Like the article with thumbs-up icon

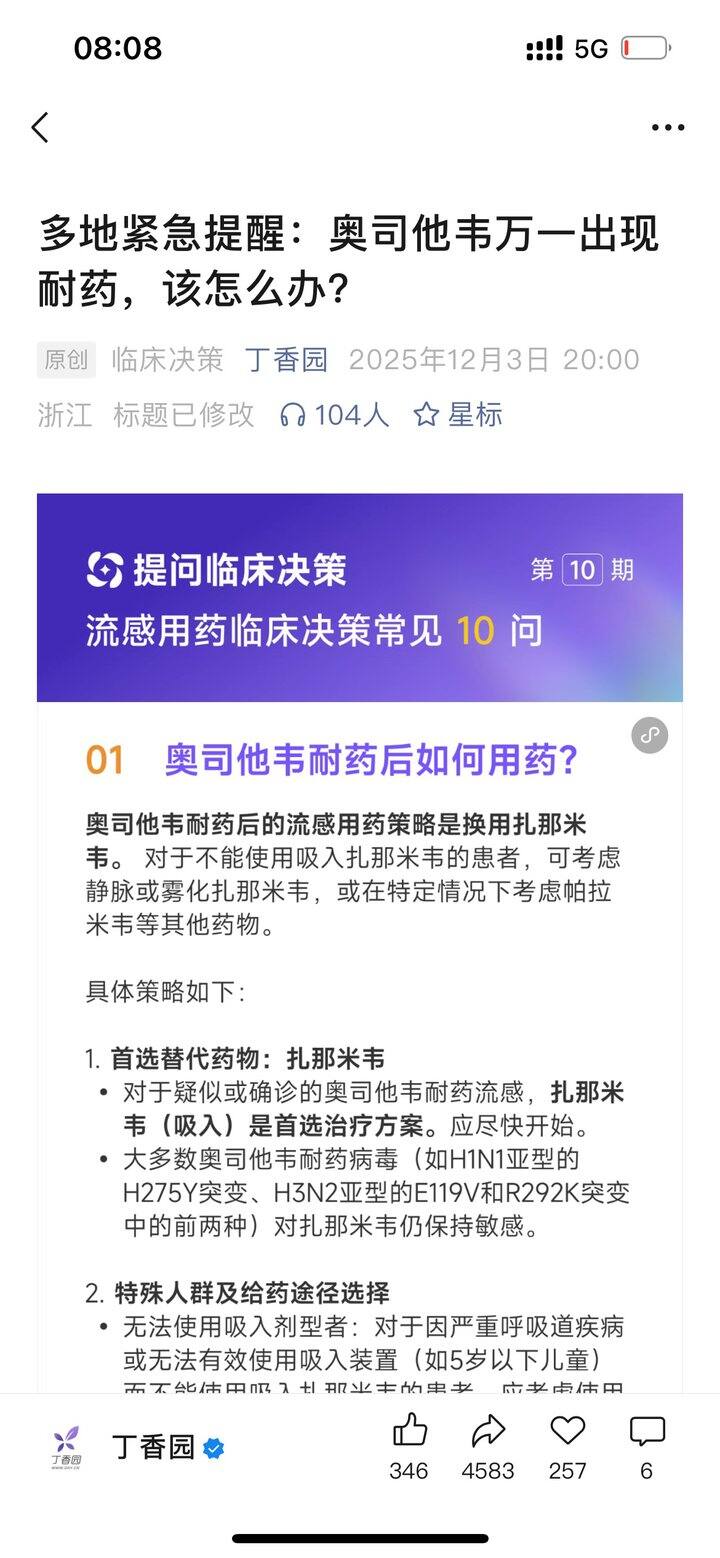409,1433
